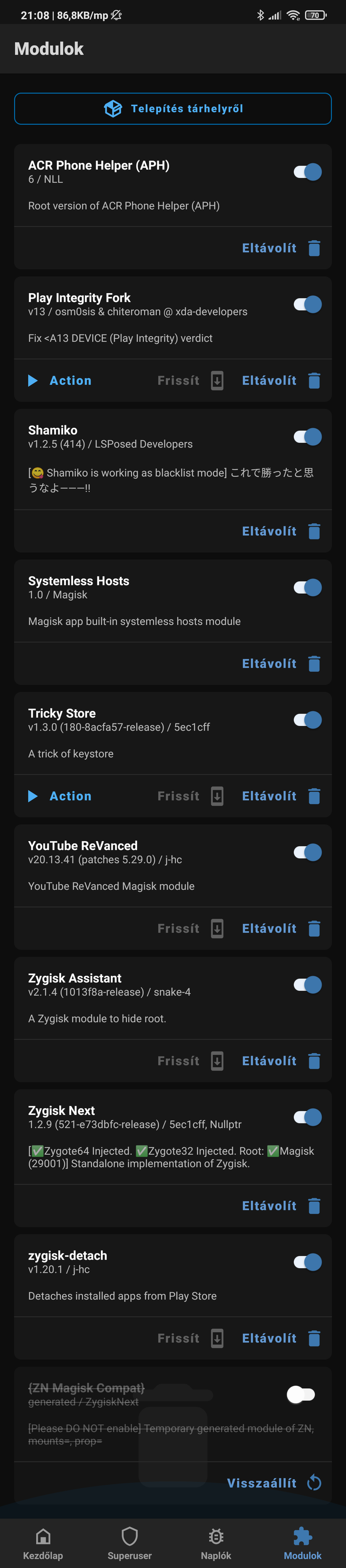The height and width of the screenshot is (1568, 346).
Task: Remove the ACR Phone Helper module
Action: click(280, 248)
